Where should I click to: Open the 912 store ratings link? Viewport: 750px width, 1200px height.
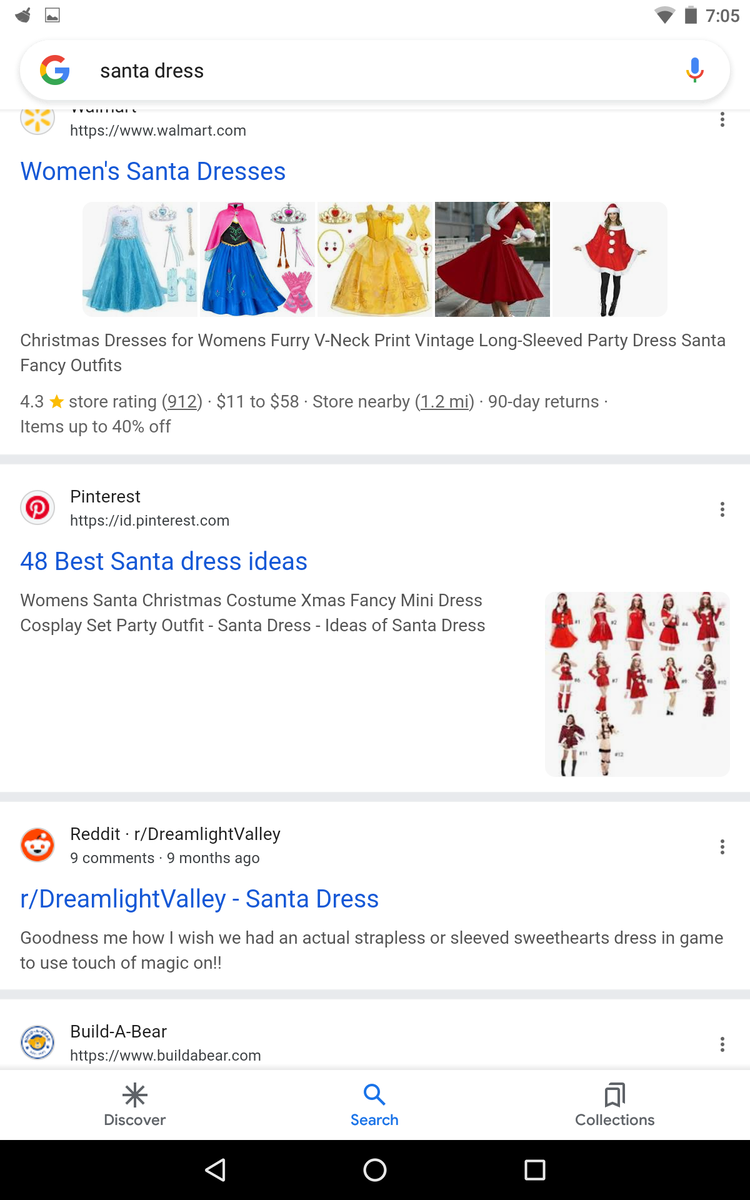click(182, 401)
